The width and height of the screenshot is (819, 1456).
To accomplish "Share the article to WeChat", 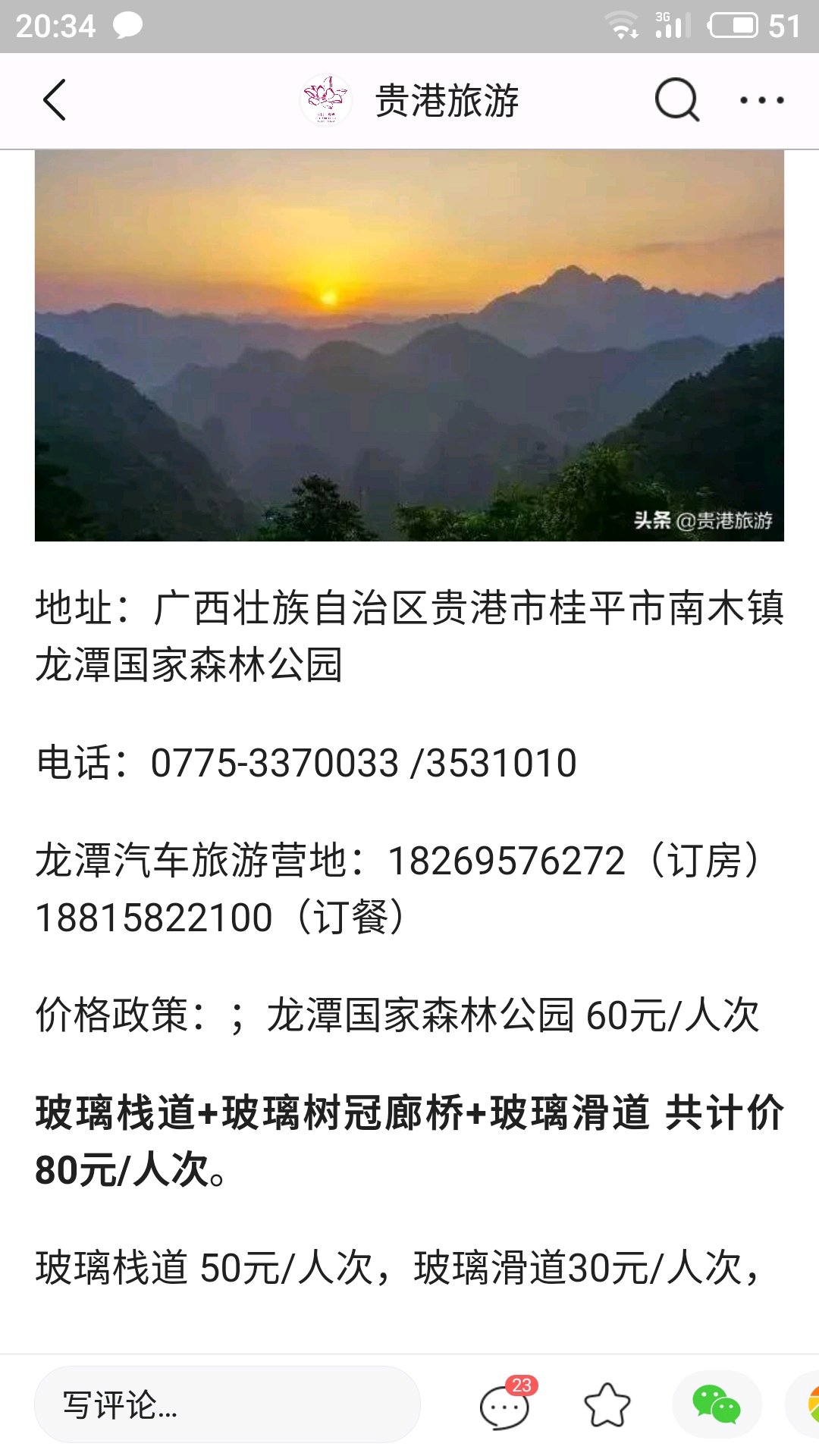I will (x=717, y=1404).
